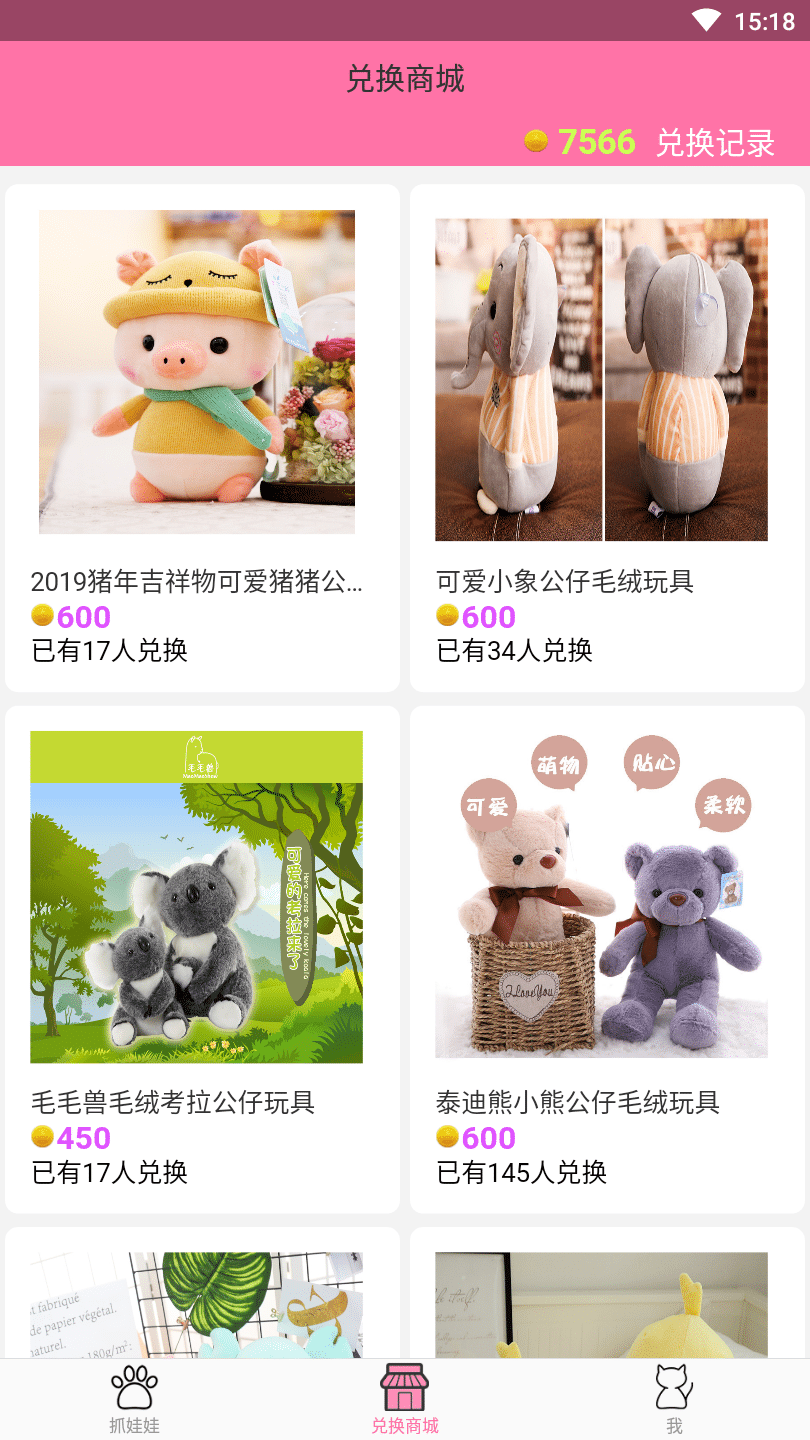The image size is (810, 1440).
Task: Open the 可爱小象公仔毛绒玩具 elephant card
Action: pyautogui.click(x=607, y=437)
